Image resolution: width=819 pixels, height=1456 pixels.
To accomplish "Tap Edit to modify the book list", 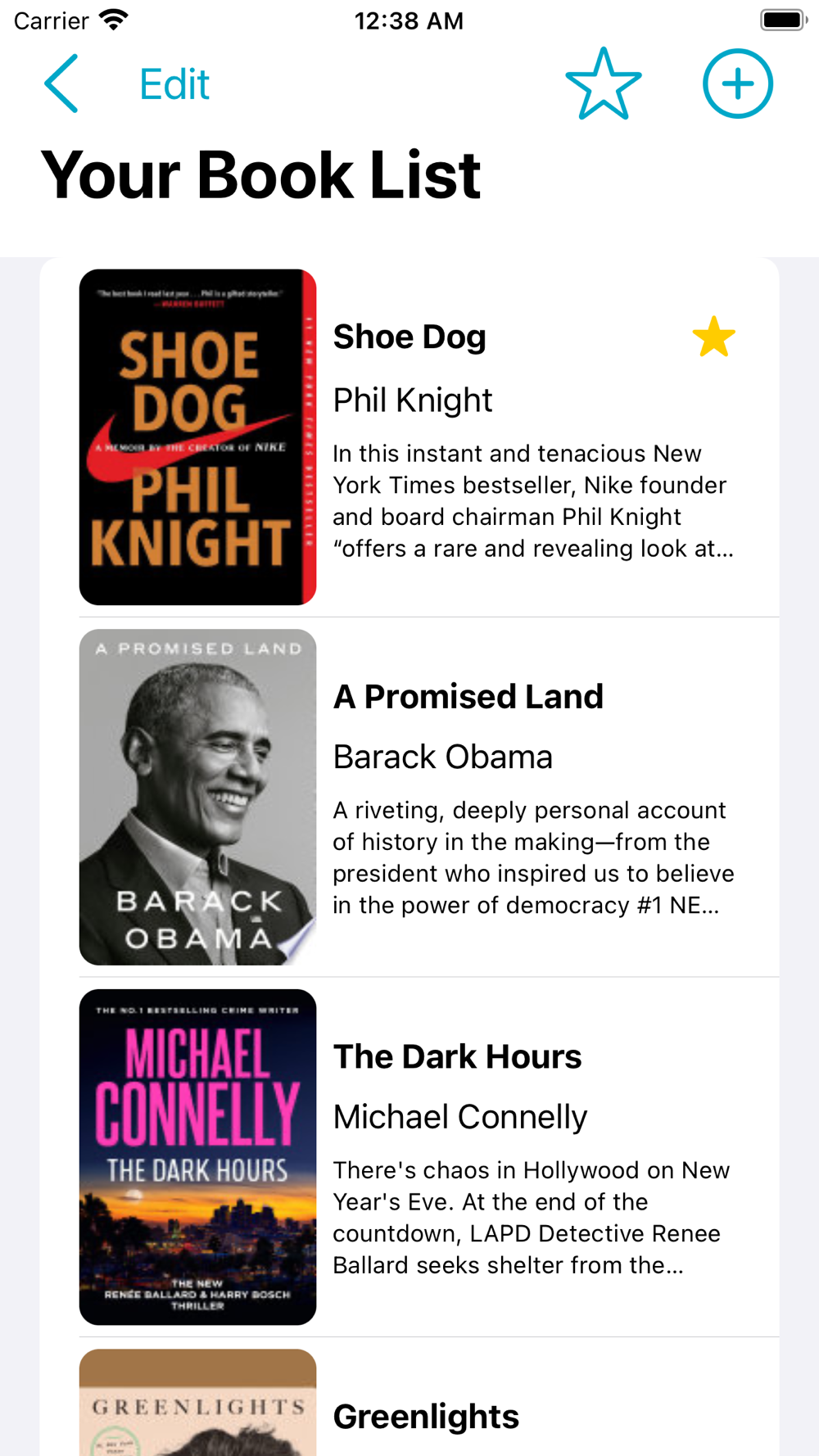I will coord(174,84).
